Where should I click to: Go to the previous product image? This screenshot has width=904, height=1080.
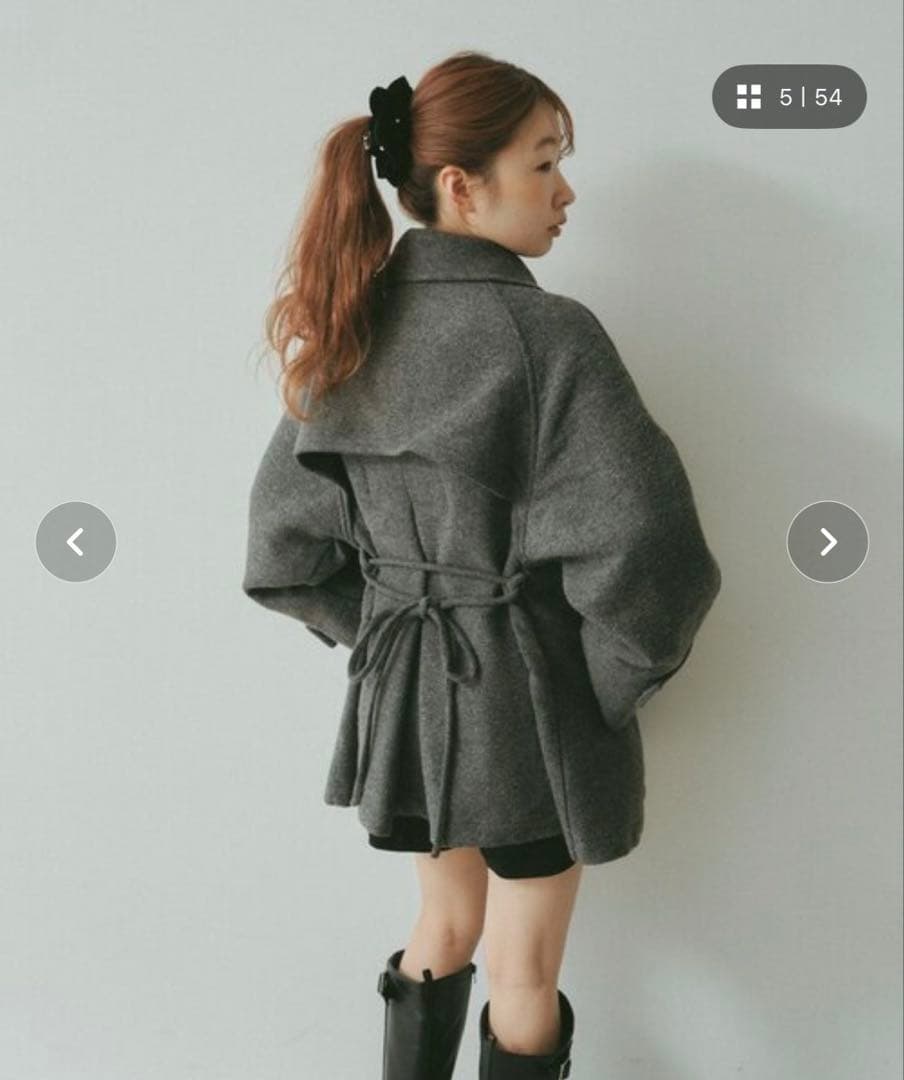pyautogui.click(x=76, y=542)
